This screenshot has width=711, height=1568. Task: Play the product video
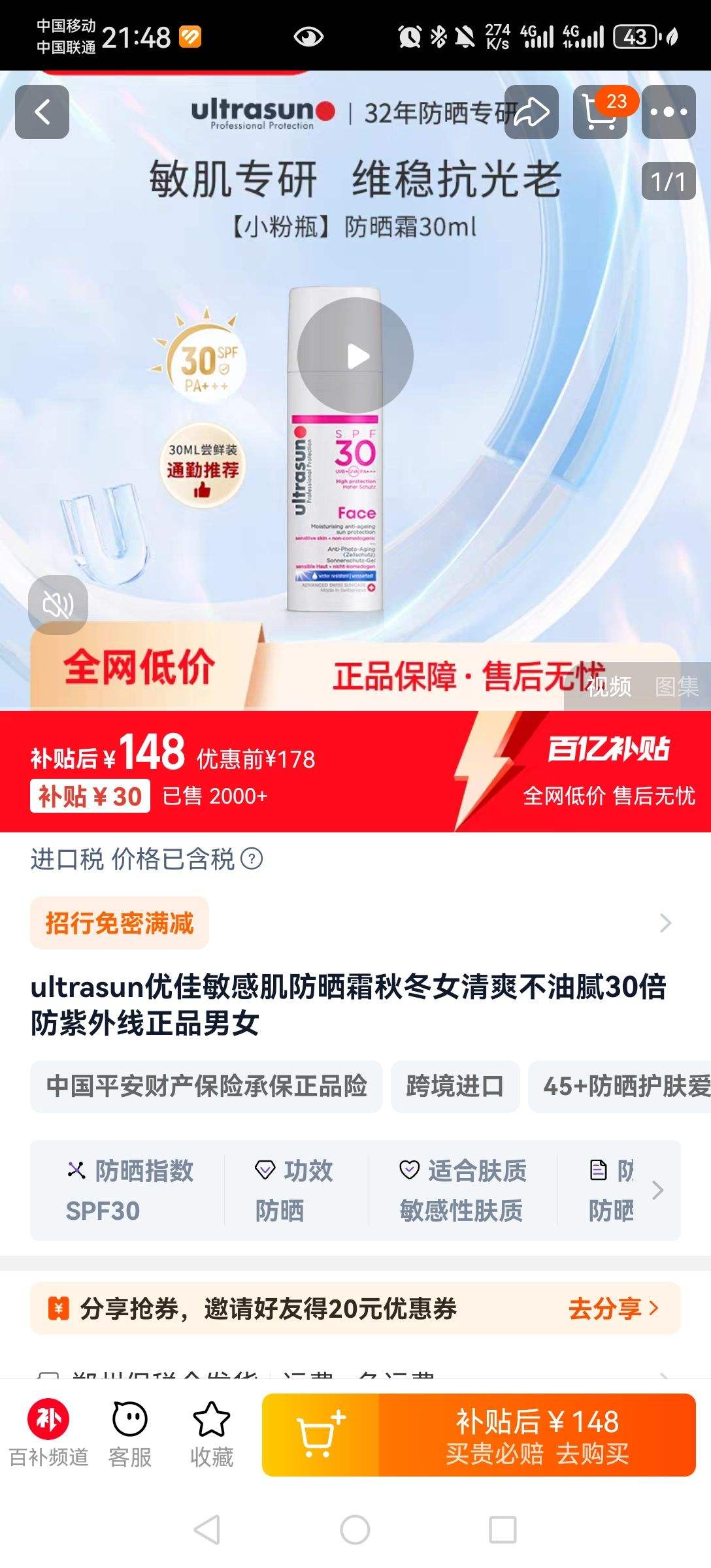(x=355, y=355)
